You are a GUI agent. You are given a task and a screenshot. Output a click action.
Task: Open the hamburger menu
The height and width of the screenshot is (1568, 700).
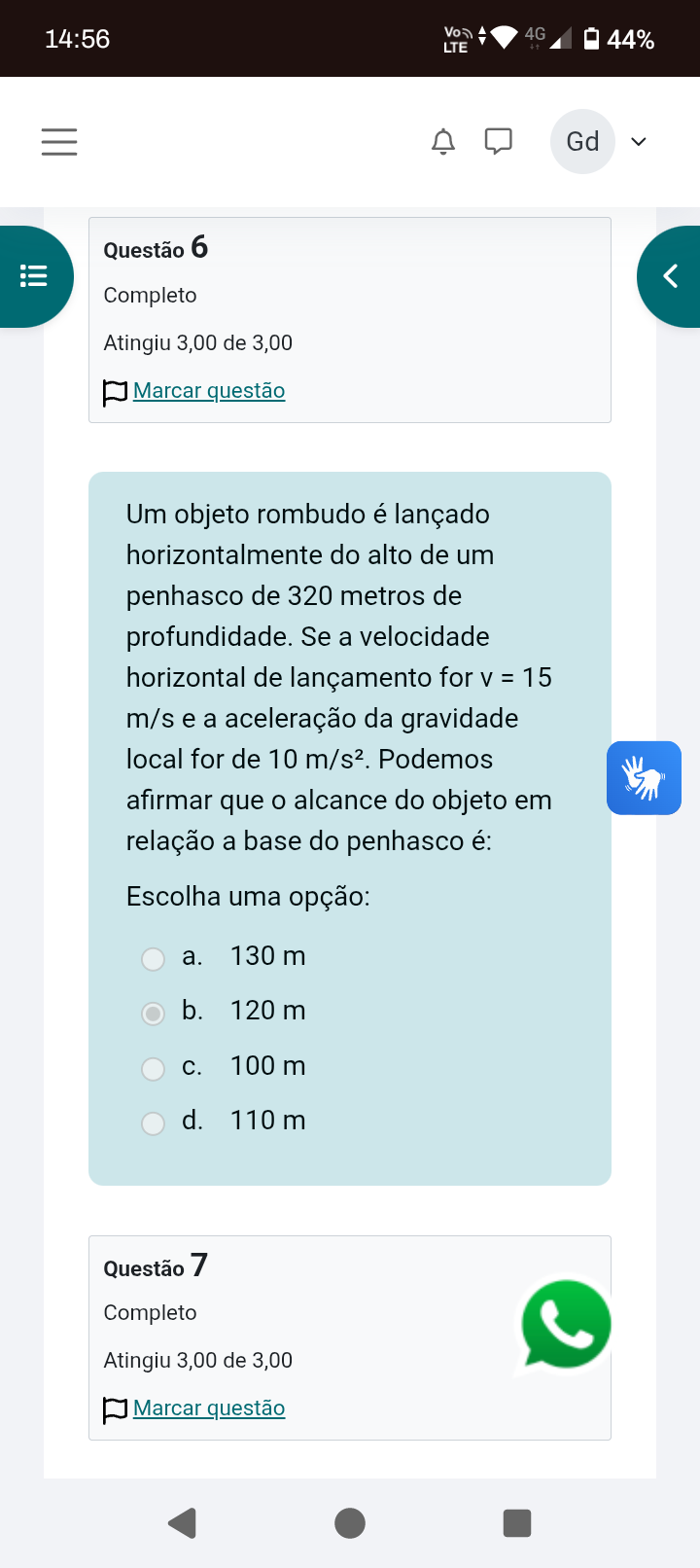(59, 142)
